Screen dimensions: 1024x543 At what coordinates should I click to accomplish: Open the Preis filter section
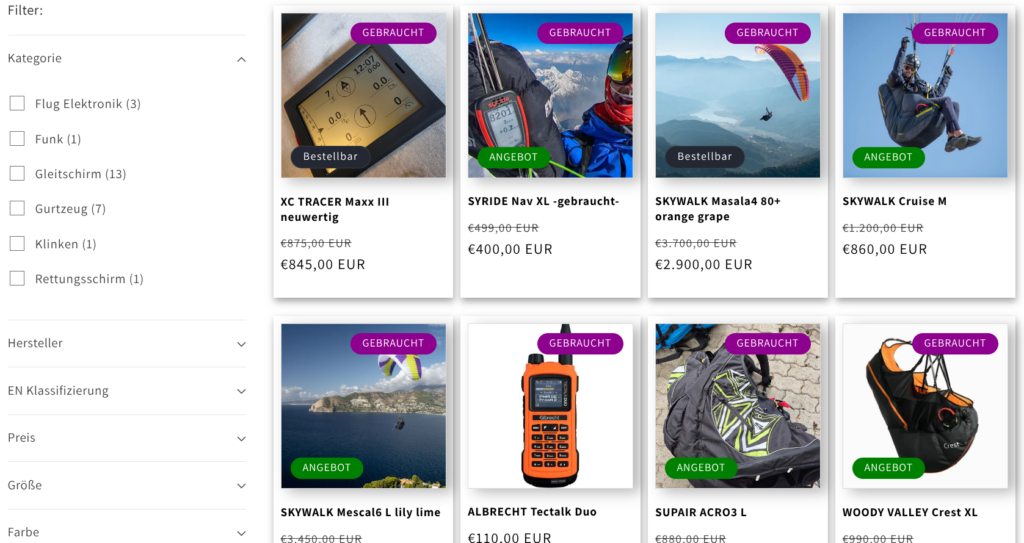(241, 438)
